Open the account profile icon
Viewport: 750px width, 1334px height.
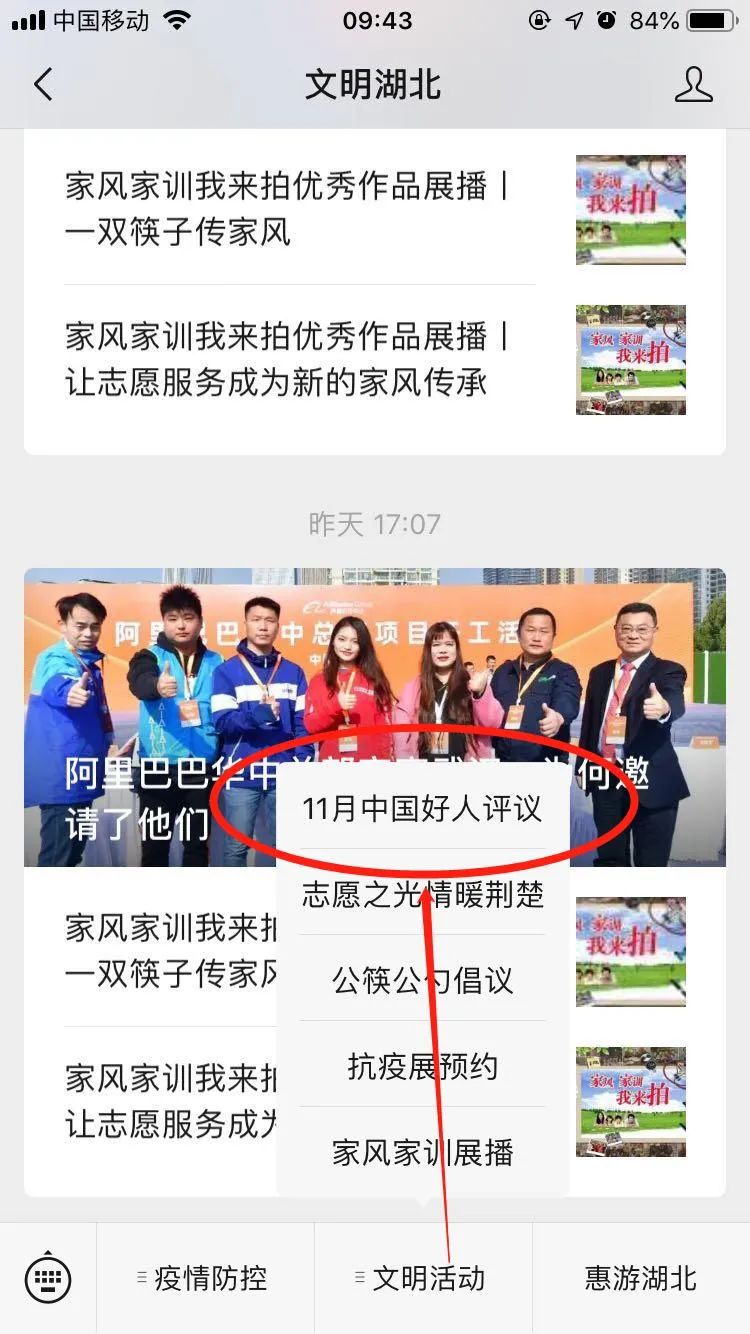pyautogui.click(x=693, y=85)
